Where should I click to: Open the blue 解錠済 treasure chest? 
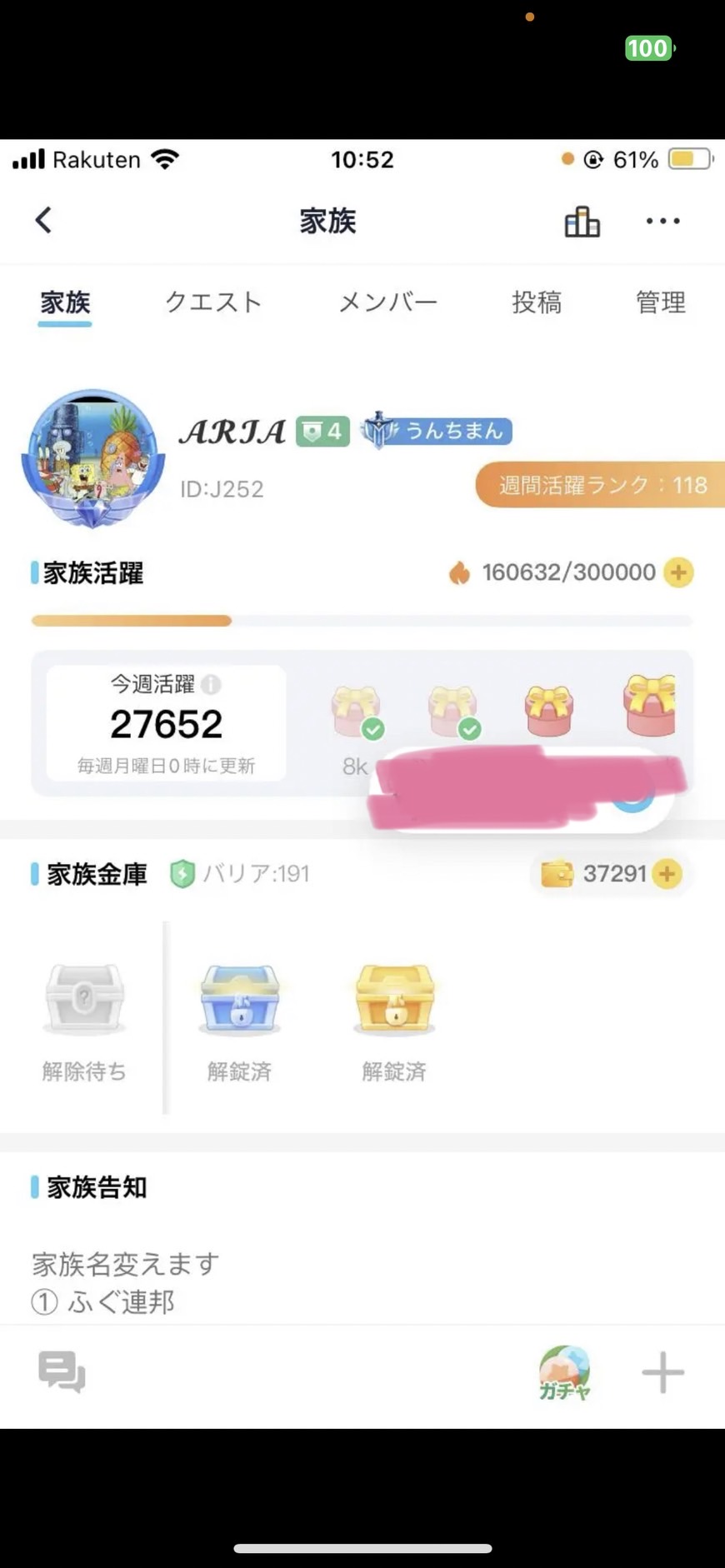click(x=240, y=1000)
